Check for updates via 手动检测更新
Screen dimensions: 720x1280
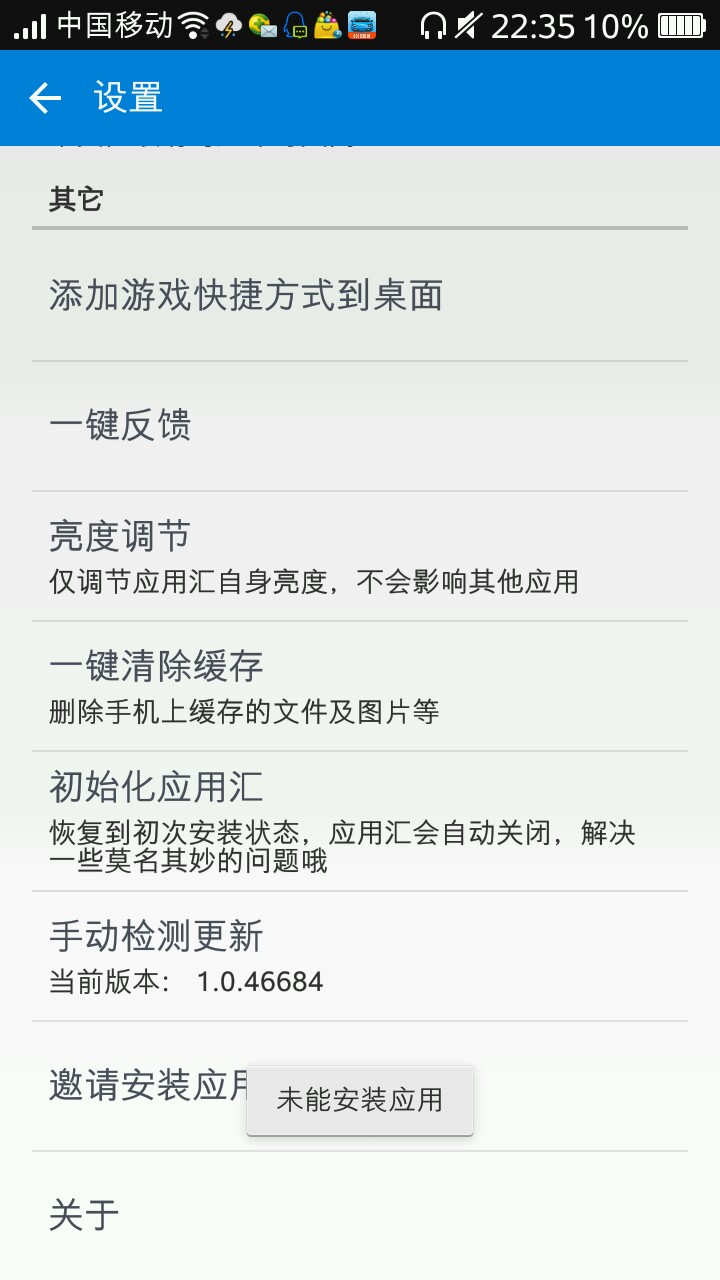click(x=360, y=956)
